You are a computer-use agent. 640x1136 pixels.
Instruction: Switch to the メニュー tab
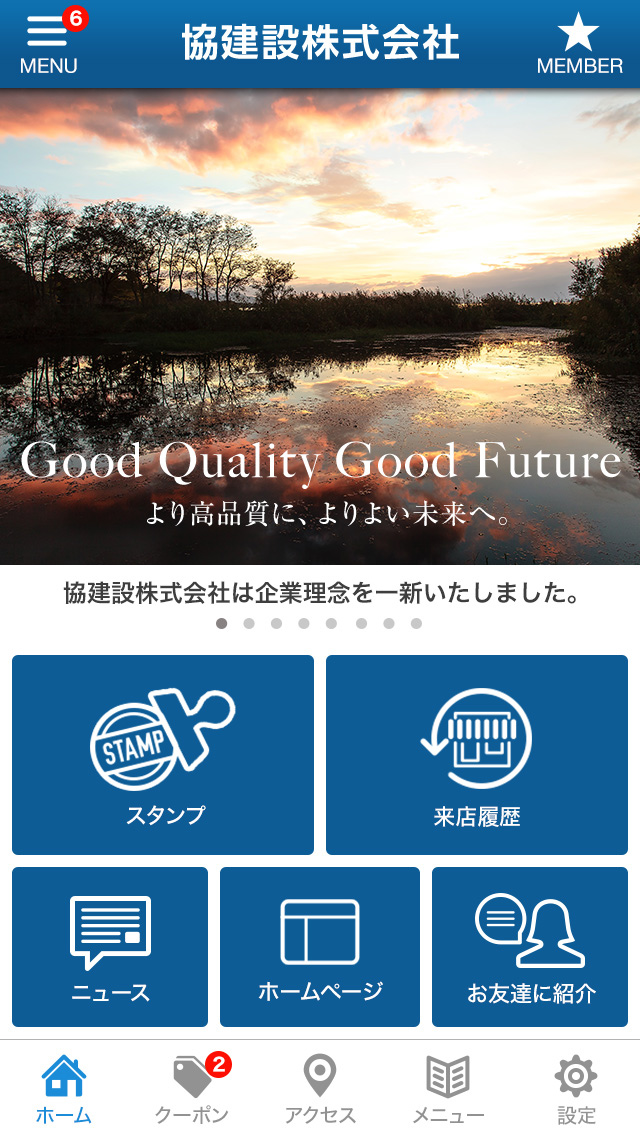coord(448,1089)
